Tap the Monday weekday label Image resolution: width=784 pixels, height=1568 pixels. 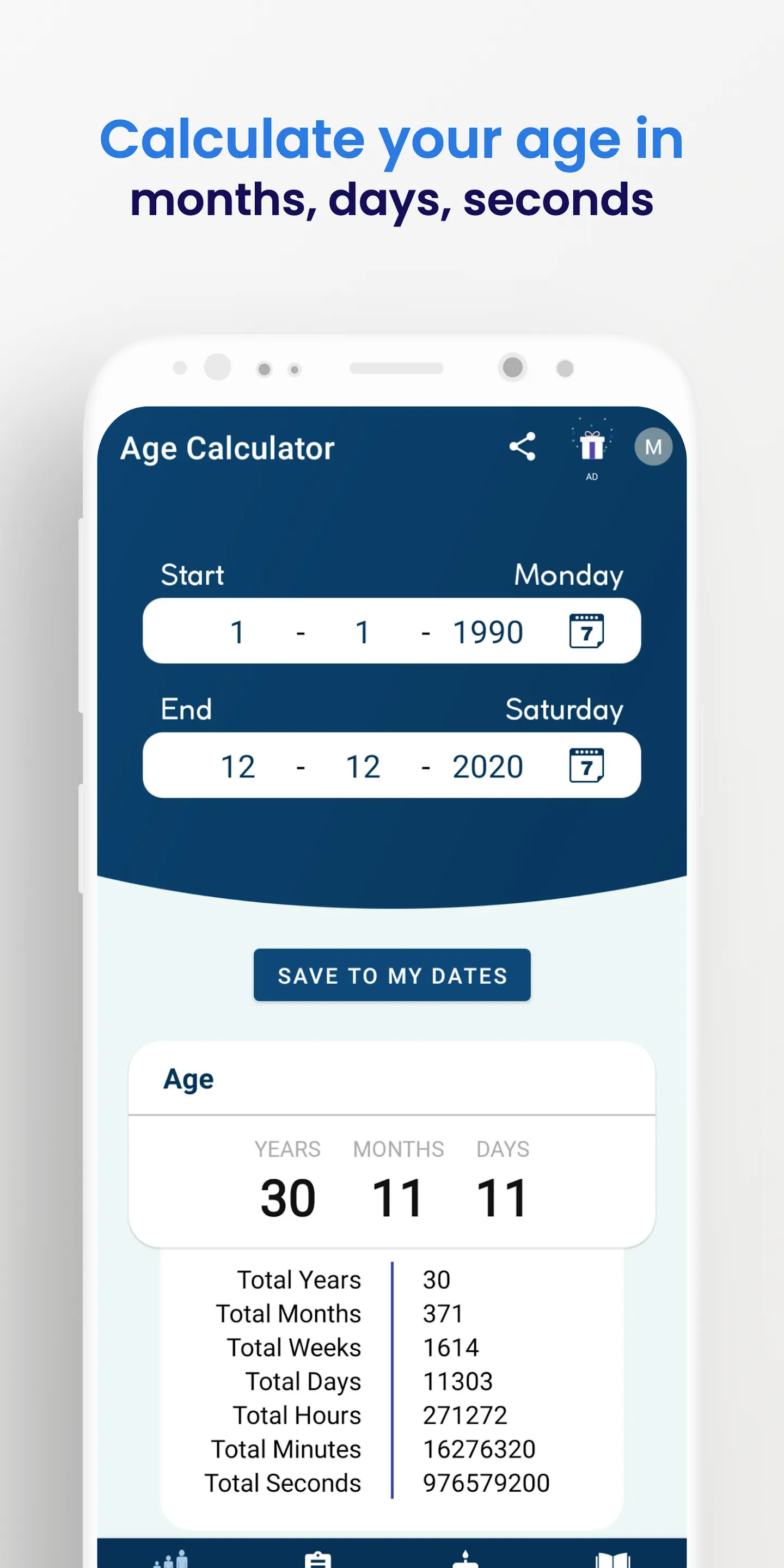coord(568,574)
